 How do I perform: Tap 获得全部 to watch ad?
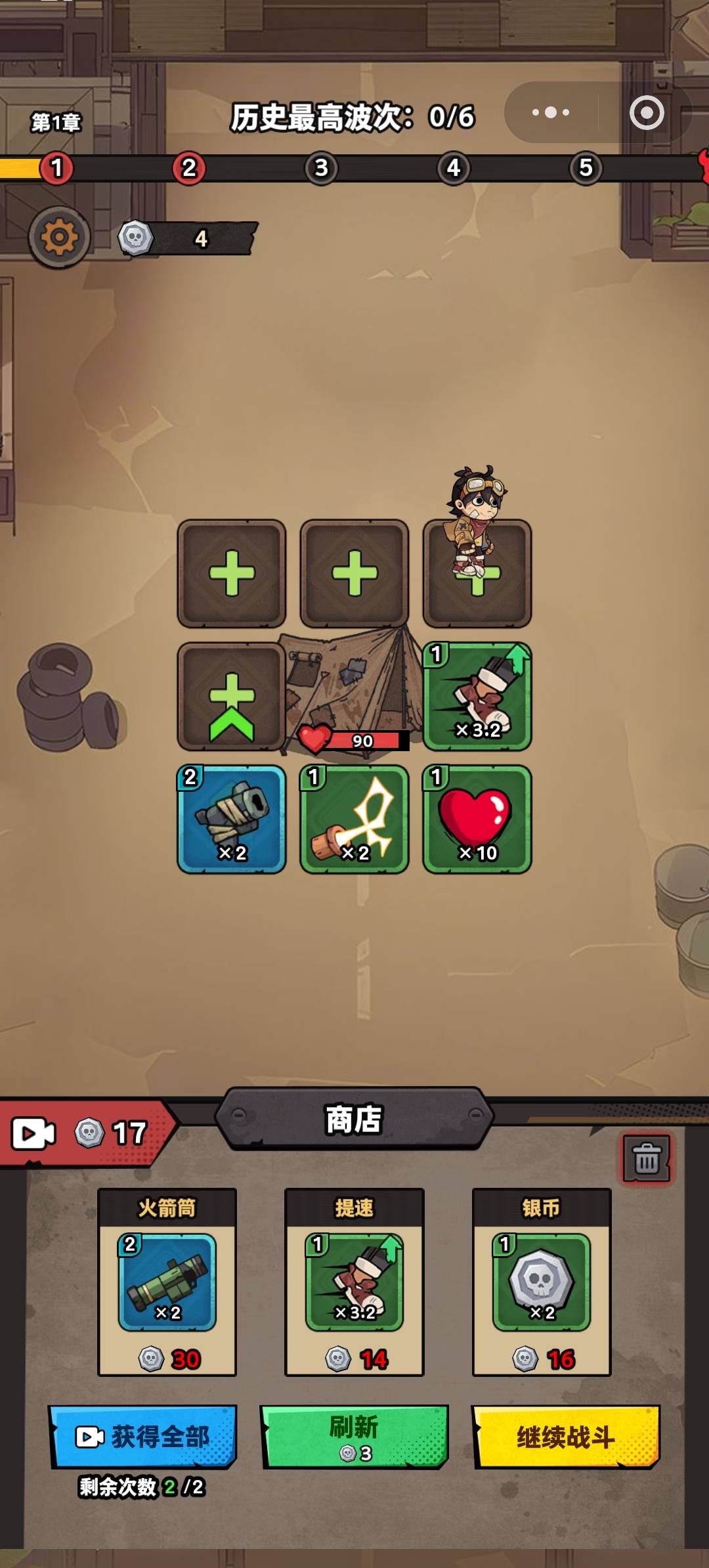[143, 1437]
